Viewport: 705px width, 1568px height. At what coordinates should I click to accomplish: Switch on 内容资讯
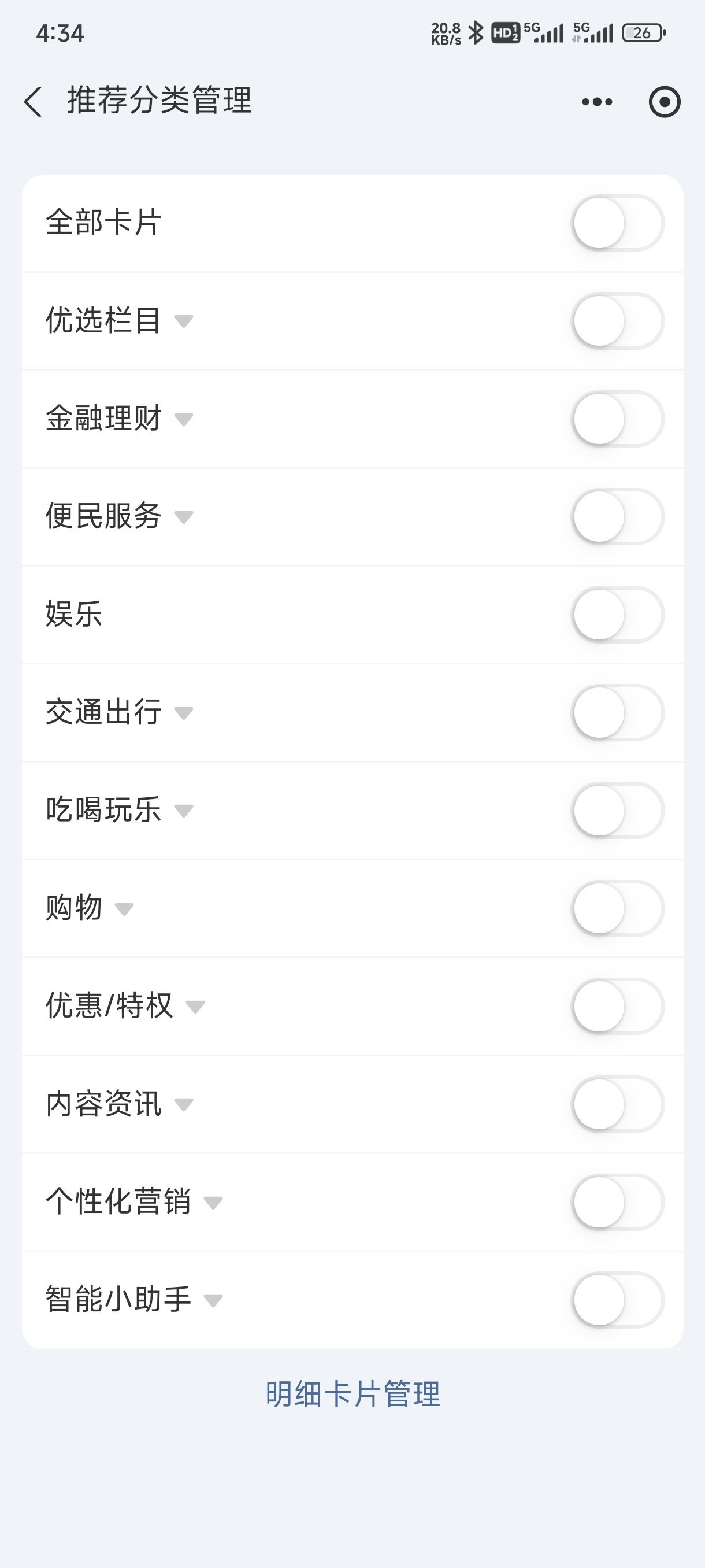tap(617, 1104)
